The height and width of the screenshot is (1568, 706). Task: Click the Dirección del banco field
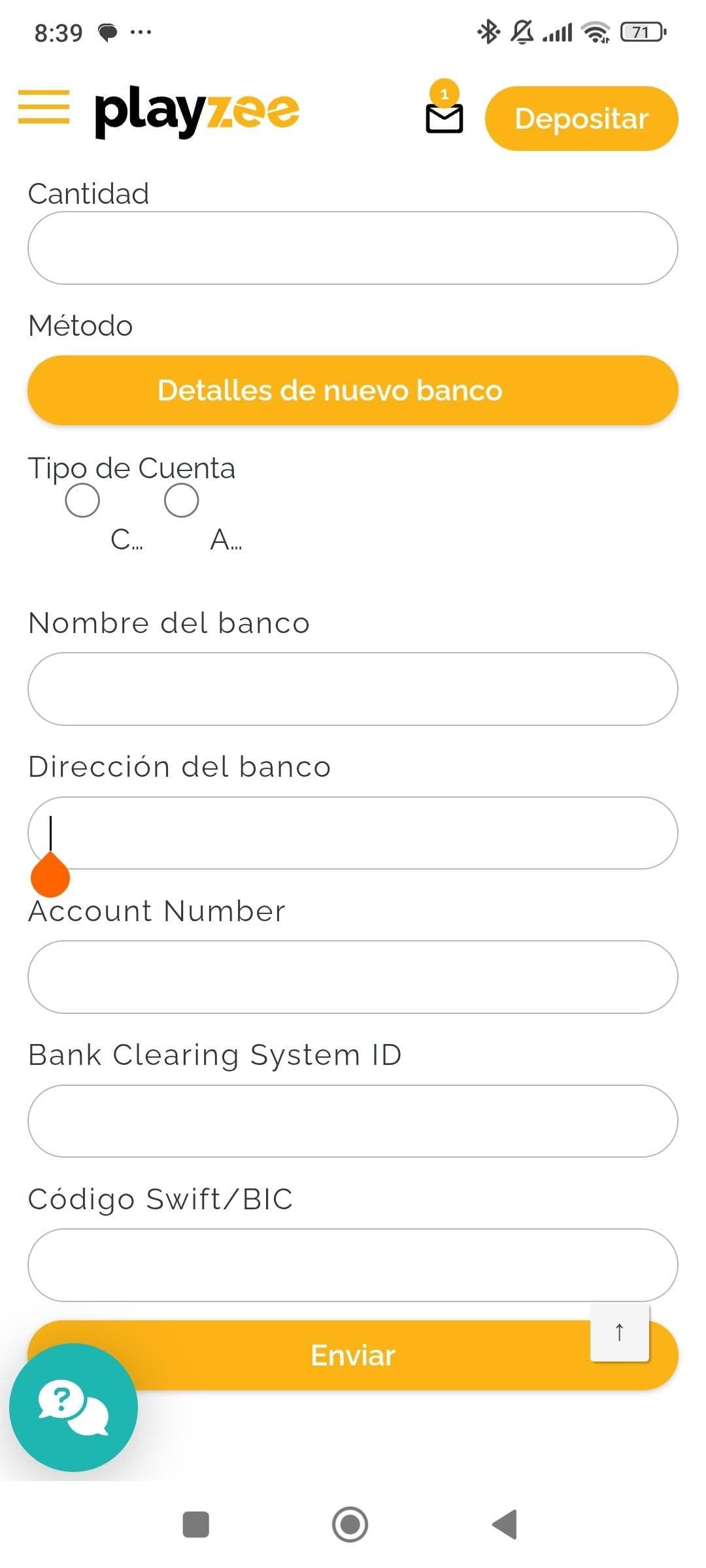click(x=352, y=832)
